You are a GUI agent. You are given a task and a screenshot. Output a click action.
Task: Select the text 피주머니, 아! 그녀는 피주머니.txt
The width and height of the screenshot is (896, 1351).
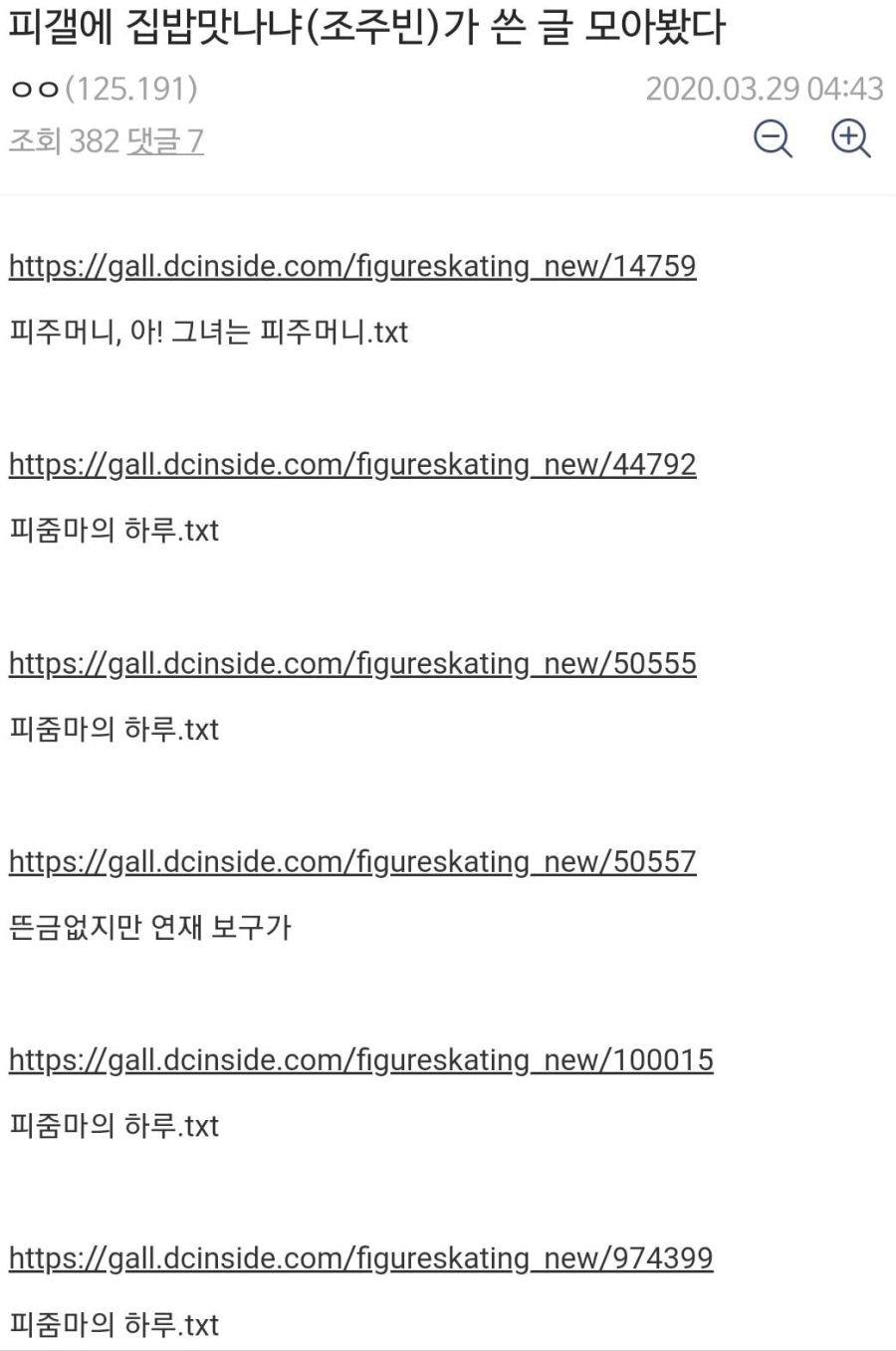[x=209, y=334]
